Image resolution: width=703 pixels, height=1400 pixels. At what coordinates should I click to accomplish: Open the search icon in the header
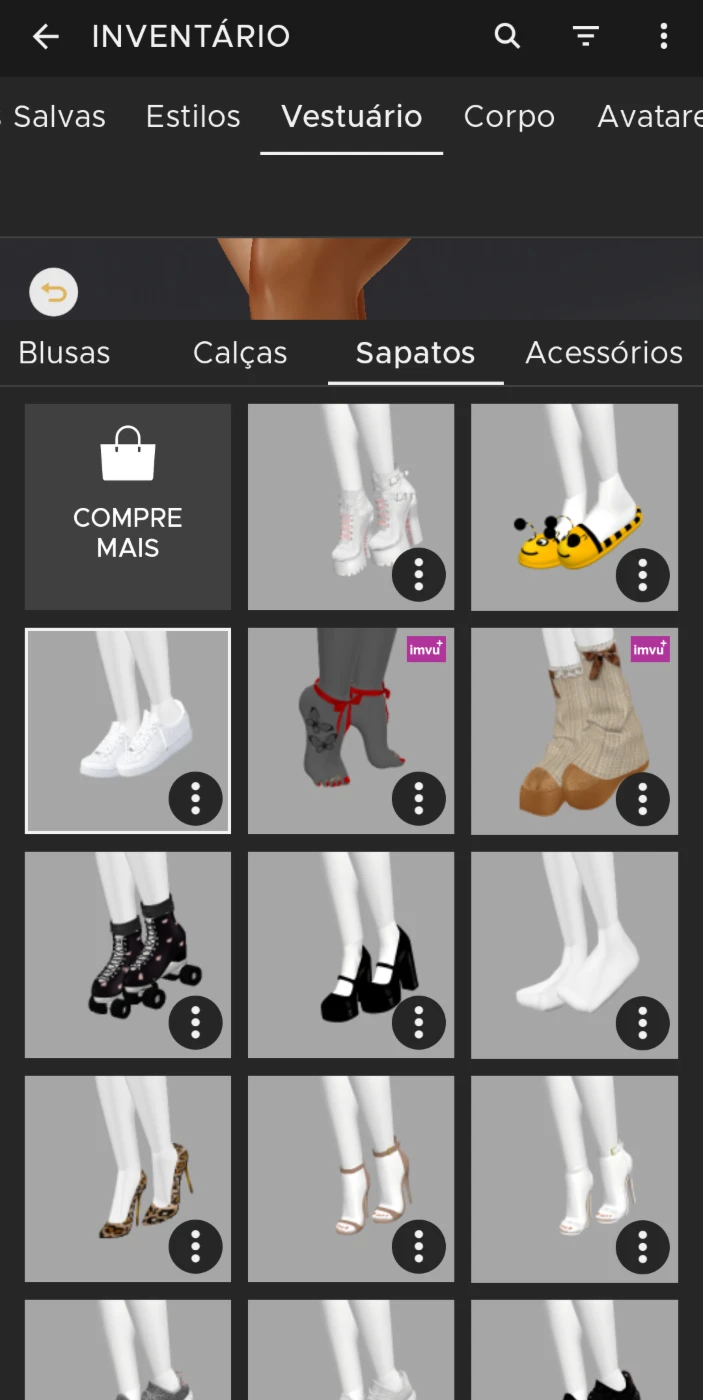(x=508, y=37)
